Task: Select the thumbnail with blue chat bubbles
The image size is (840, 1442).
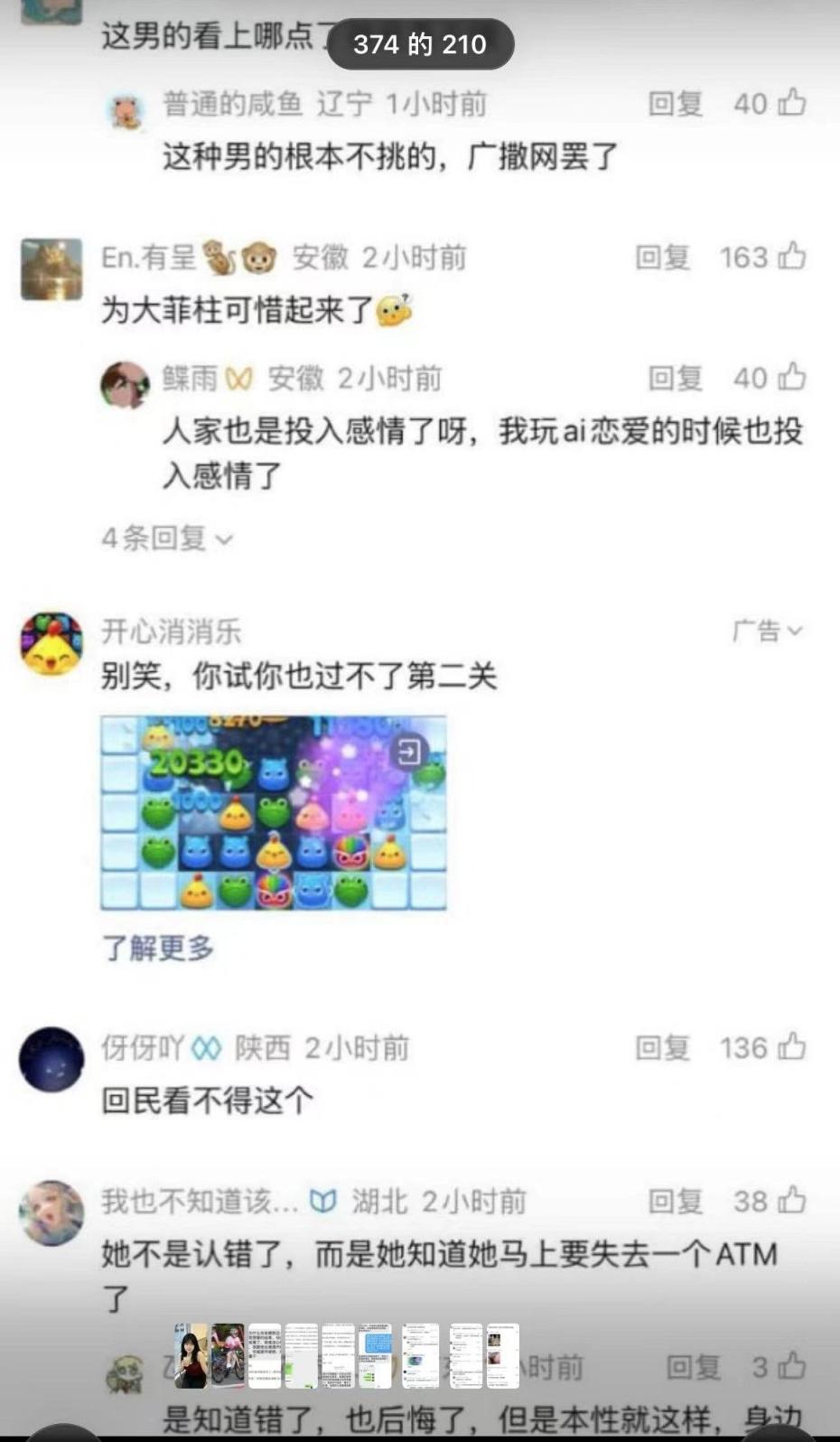Action: pos(375,1355)
